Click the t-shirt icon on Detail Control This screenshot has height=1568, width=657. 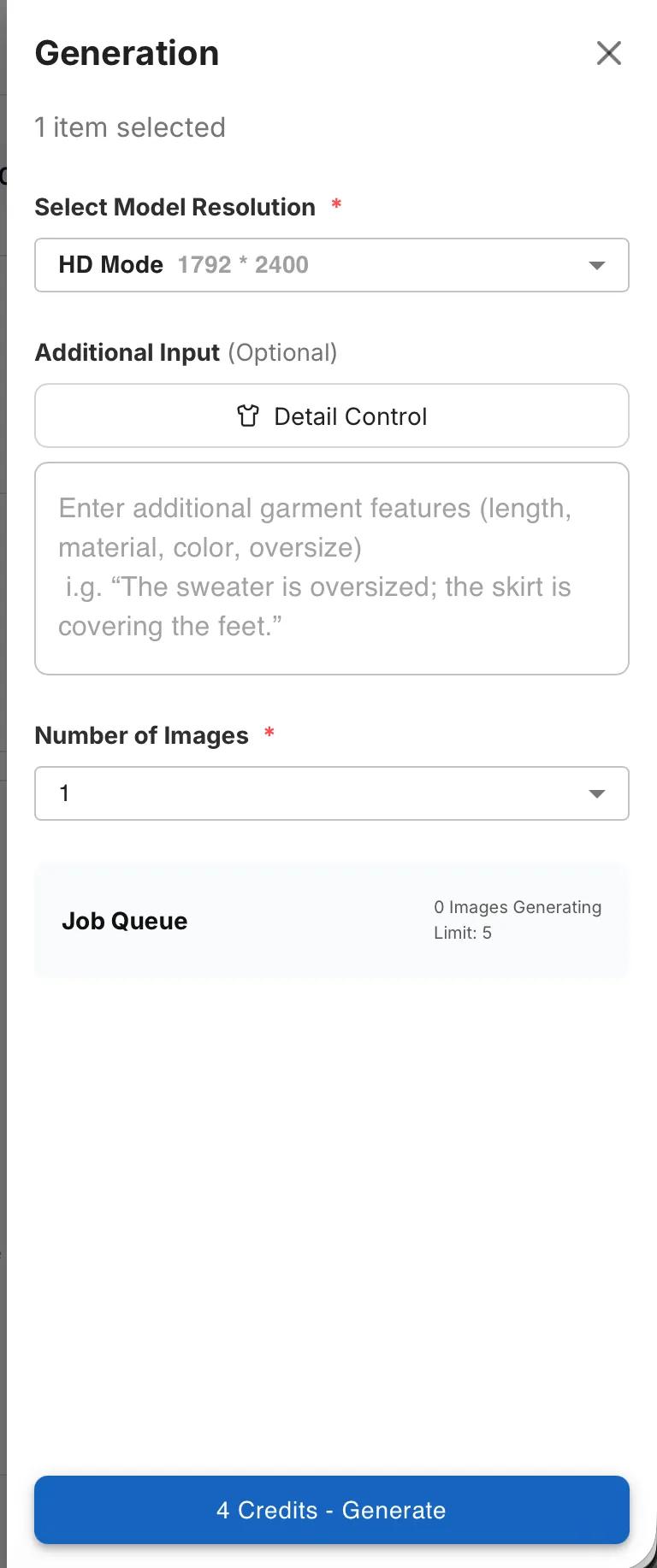tap(249, 416)
